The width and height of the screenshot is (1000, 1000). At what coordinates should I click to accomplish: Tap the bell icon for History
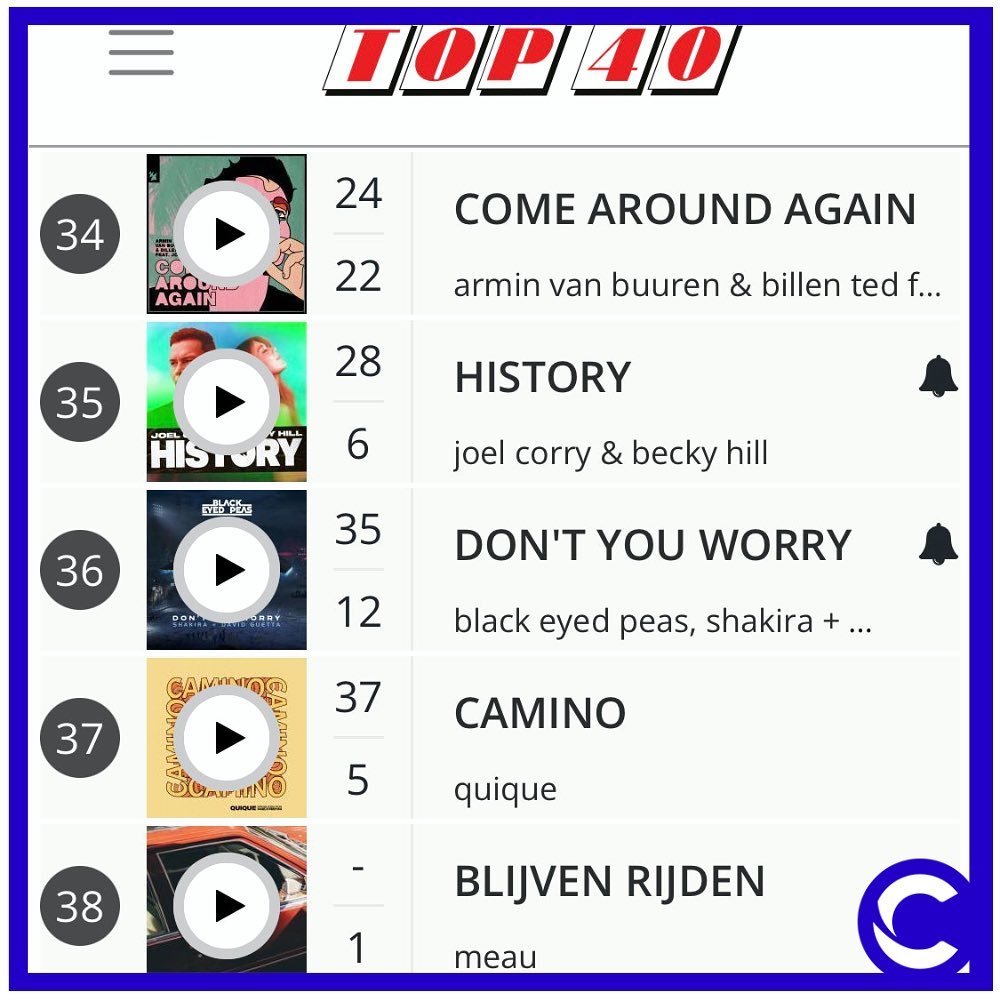[938, 376]
